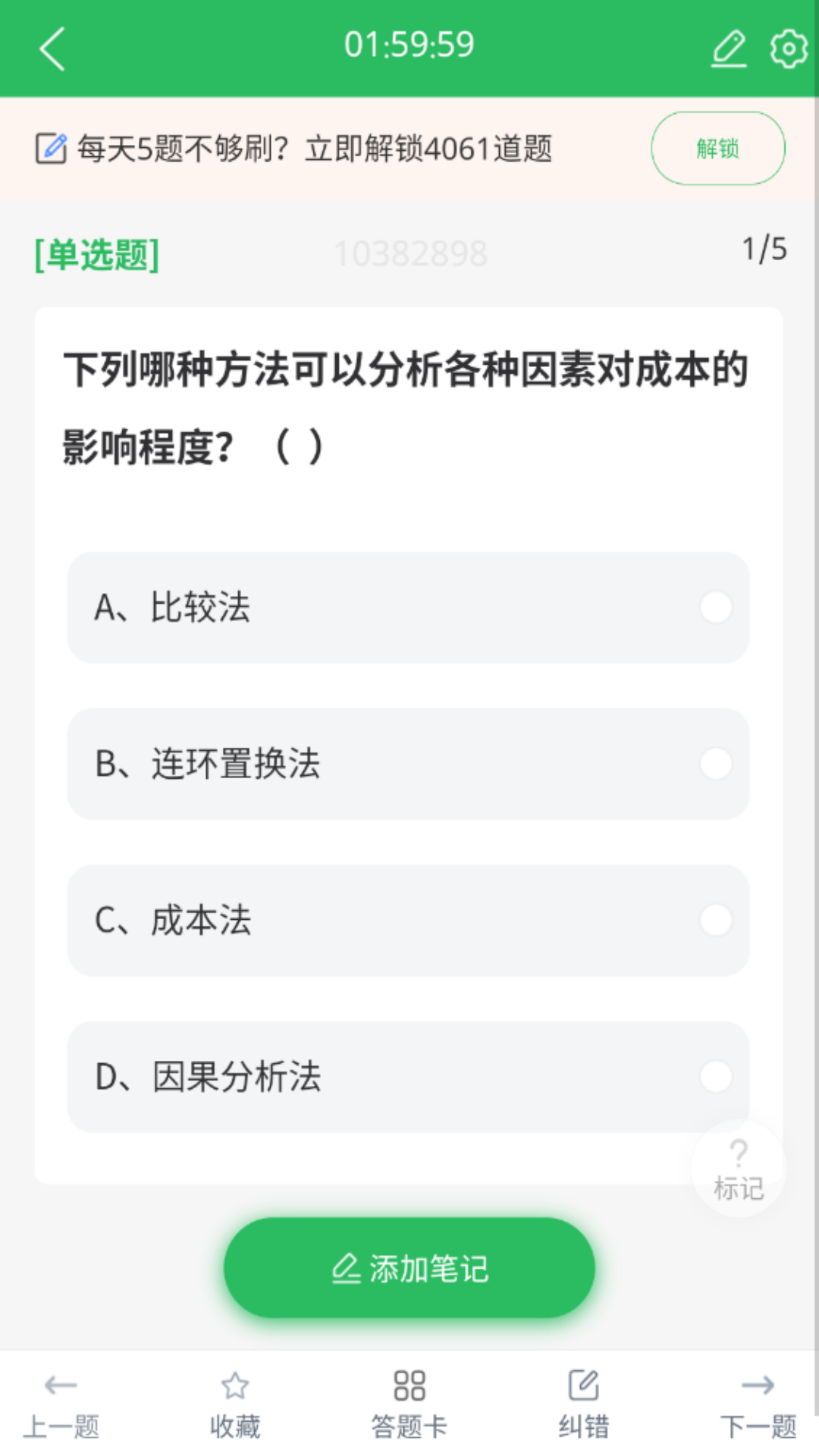This screenshot has width=819, height=1456.
Task: Click the 解锁 unlock button
Action: coord(717,148)
